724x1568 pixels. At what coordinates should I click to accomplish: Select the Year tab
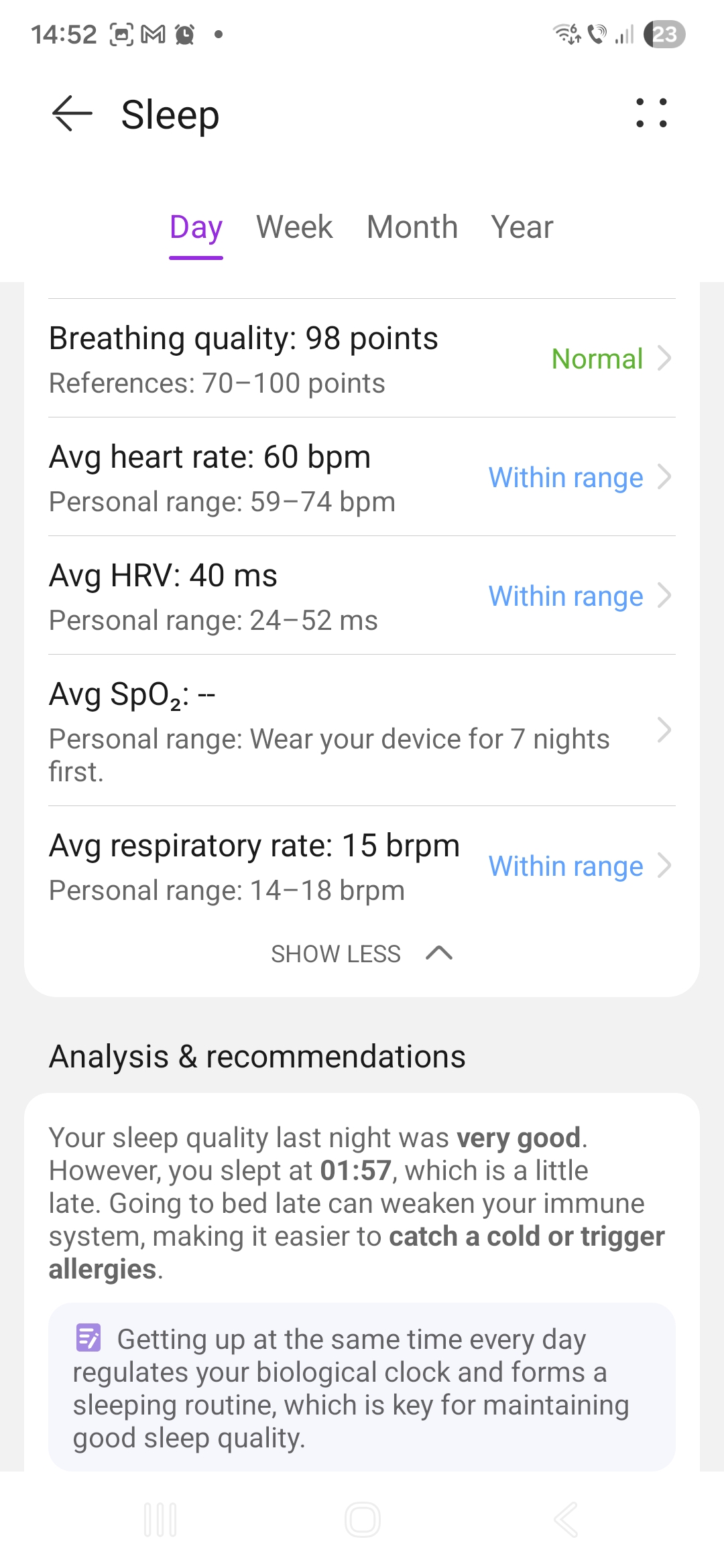point(522,227)
